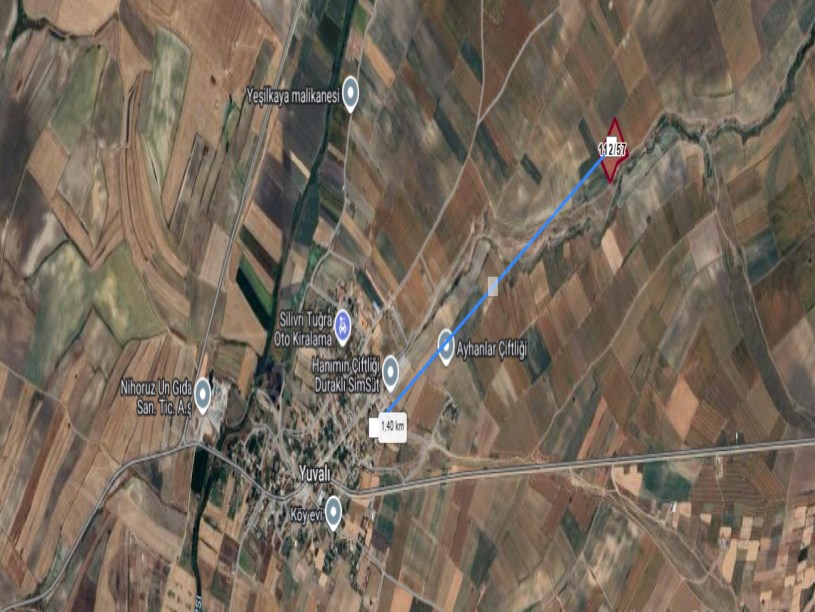Tap the red 112/57 diamond marker

pyautogui.click(x=613, y=150)
